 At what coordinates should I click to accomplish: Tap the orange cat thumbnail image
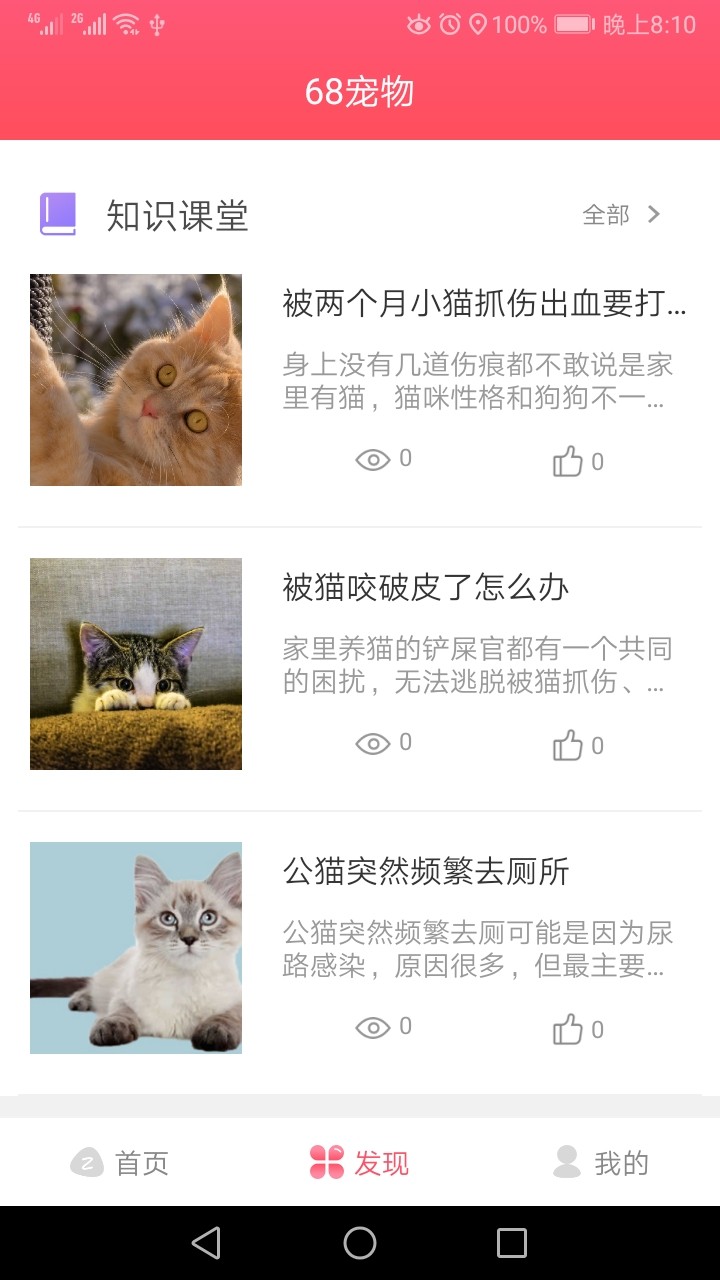point(135,380)
